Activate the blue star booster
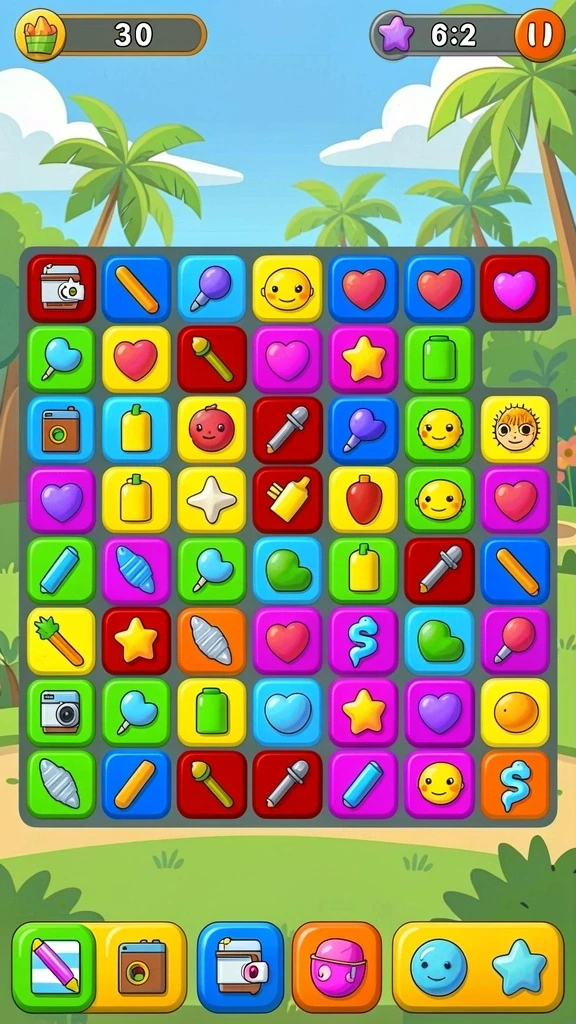This screenshot has width=576, height=1024. (519, 967)
